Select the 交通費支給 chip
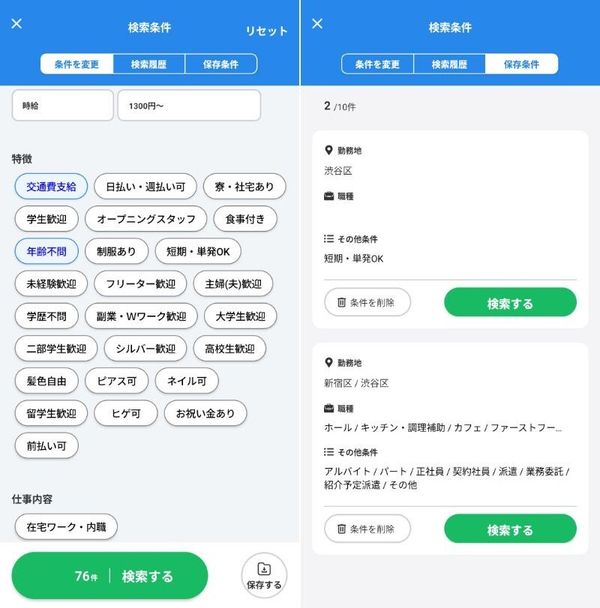Image resolution: width=600 pixels, height=608 pixels. [51, 187]
